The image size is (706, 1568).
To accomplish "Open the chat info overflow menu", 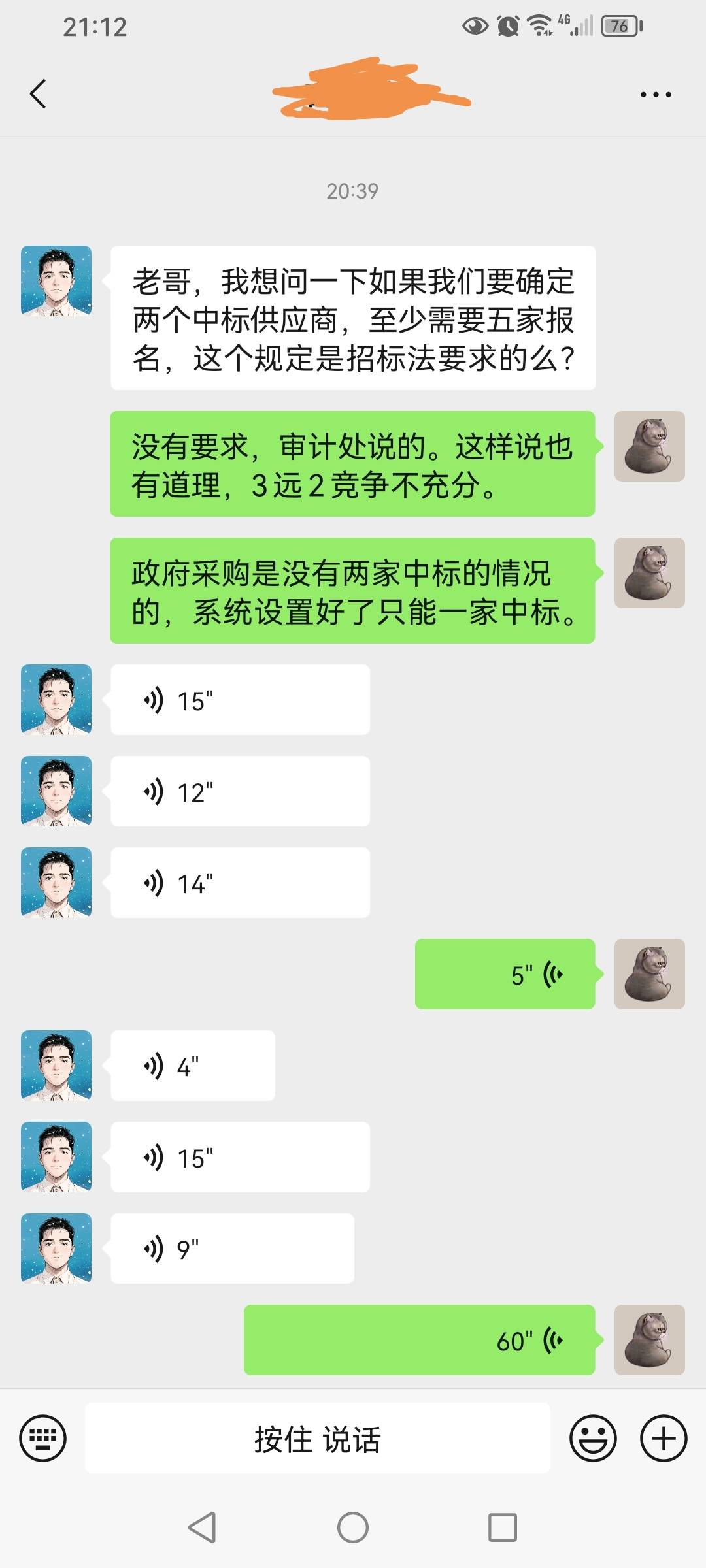I will pyautogui.click(x=656, y=95).
